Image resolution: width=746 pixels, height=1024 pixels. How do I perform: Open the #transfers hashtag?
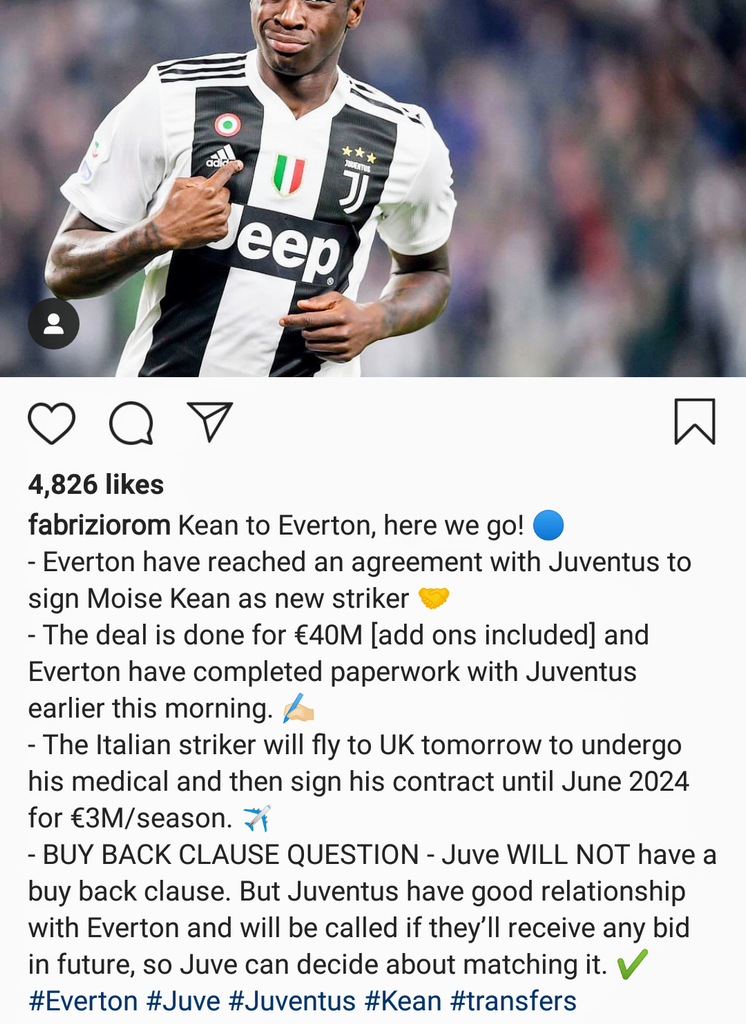pos(513,1001)
